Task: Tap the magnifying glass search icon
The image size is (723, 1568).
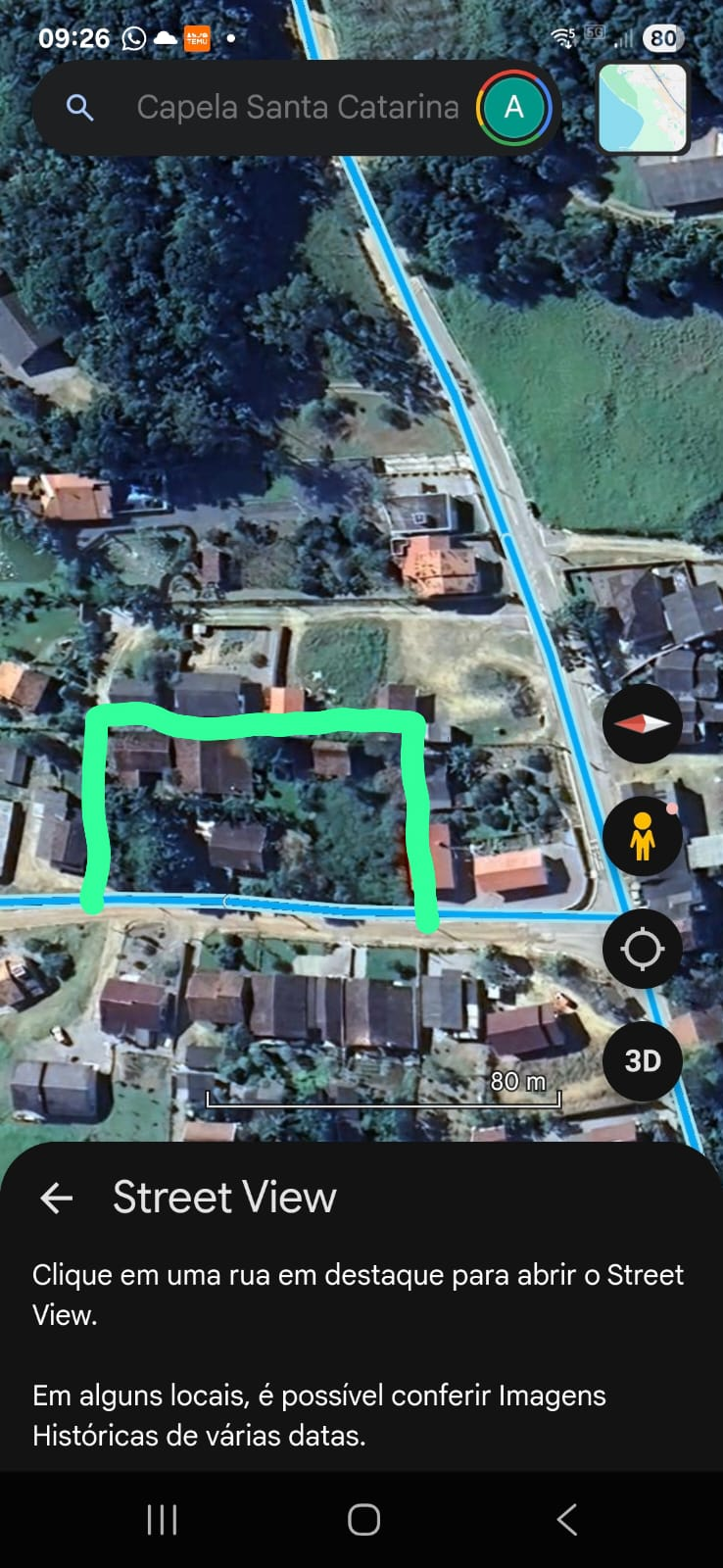Action: (x=80, y=108)
